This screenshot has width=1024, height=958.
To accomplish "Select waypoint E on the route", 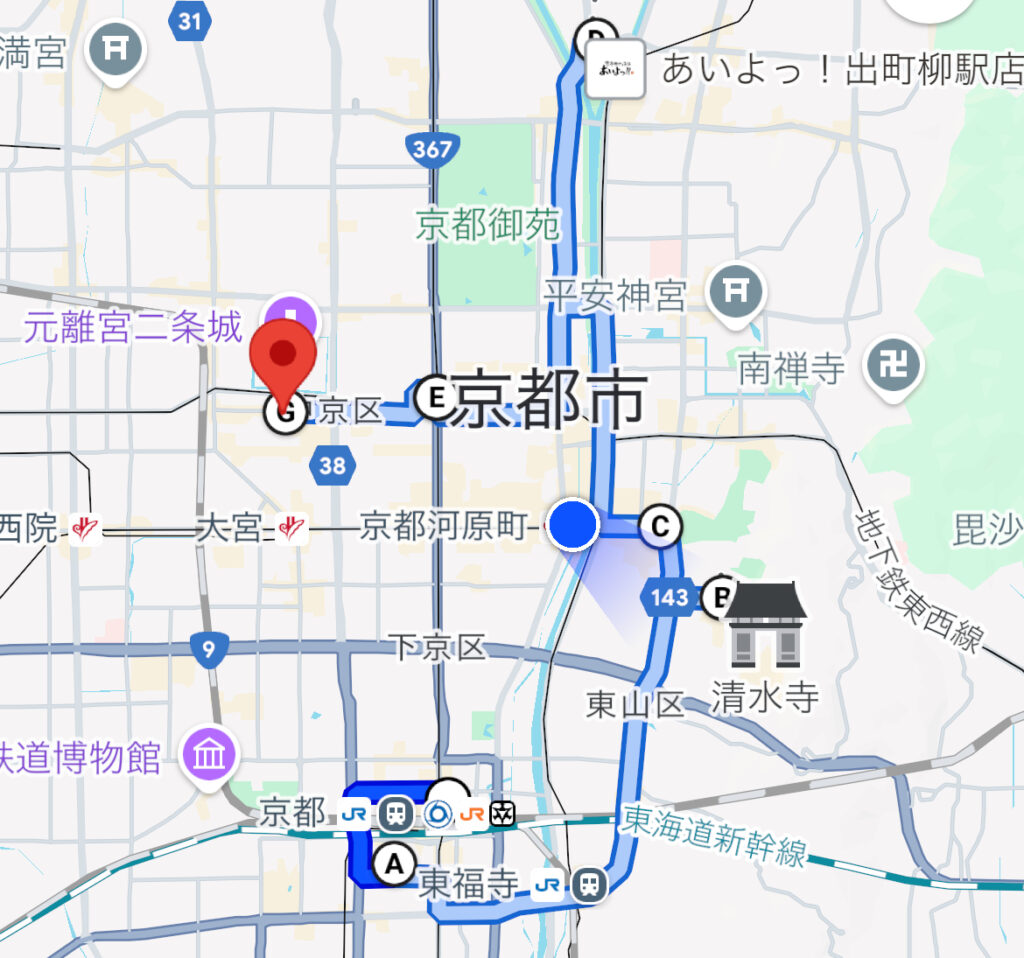I will pyautogui.click(x=435, y=398).
